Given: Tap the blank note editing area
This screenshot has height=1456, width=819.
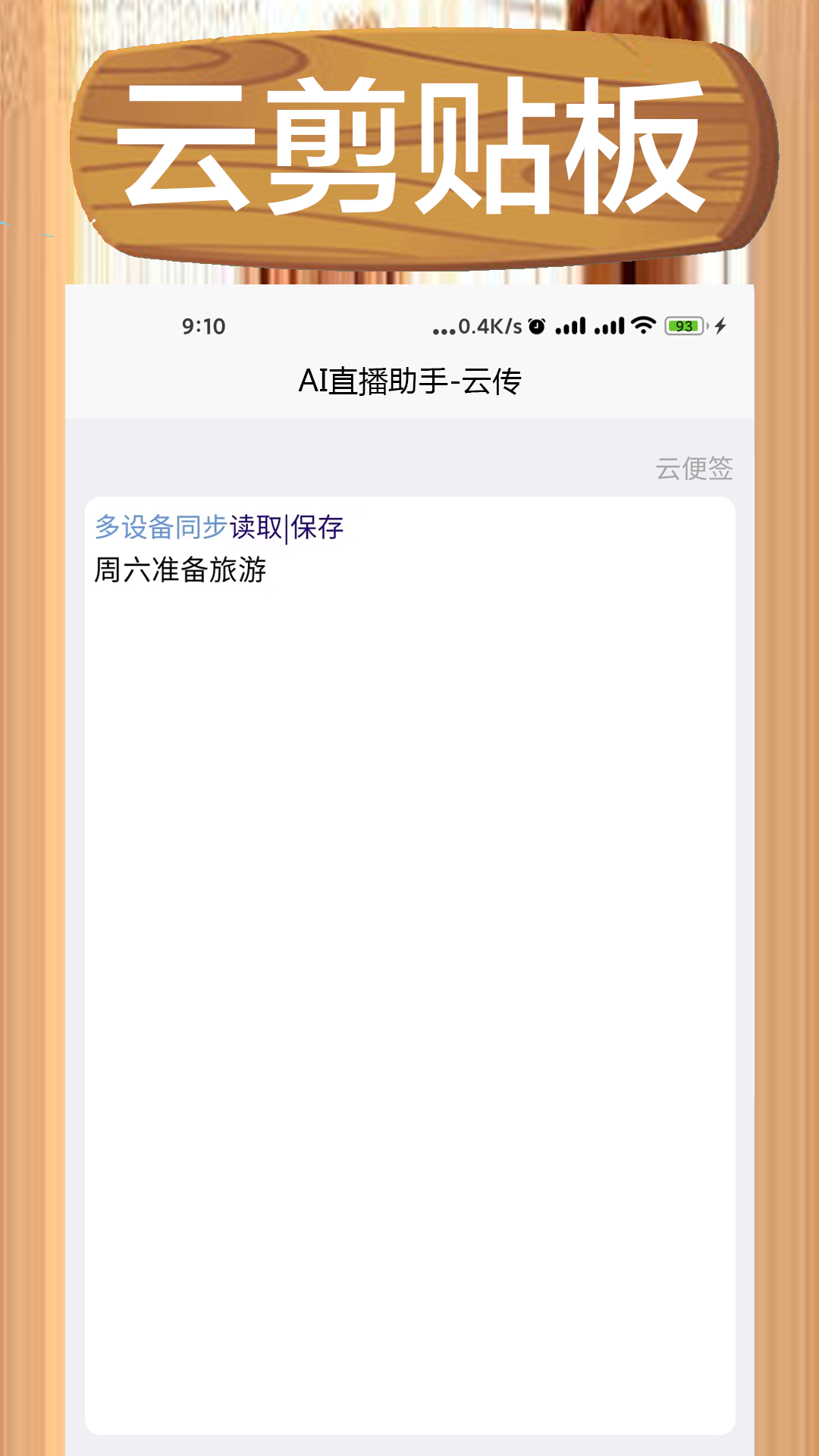Looking at the screenshot, I should click(x=409, y=910).
